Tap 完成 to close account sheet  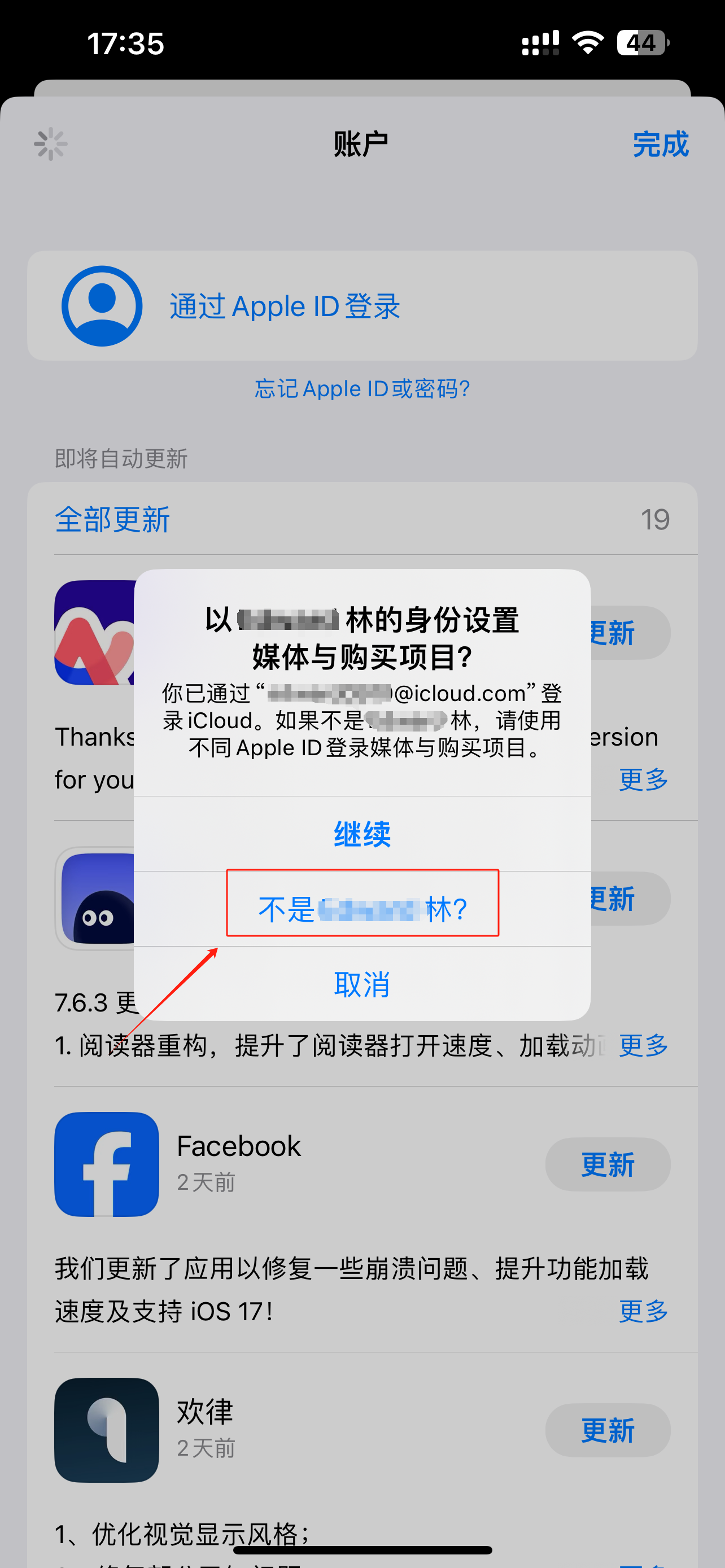pyautogui.click(x=660, y=144)
